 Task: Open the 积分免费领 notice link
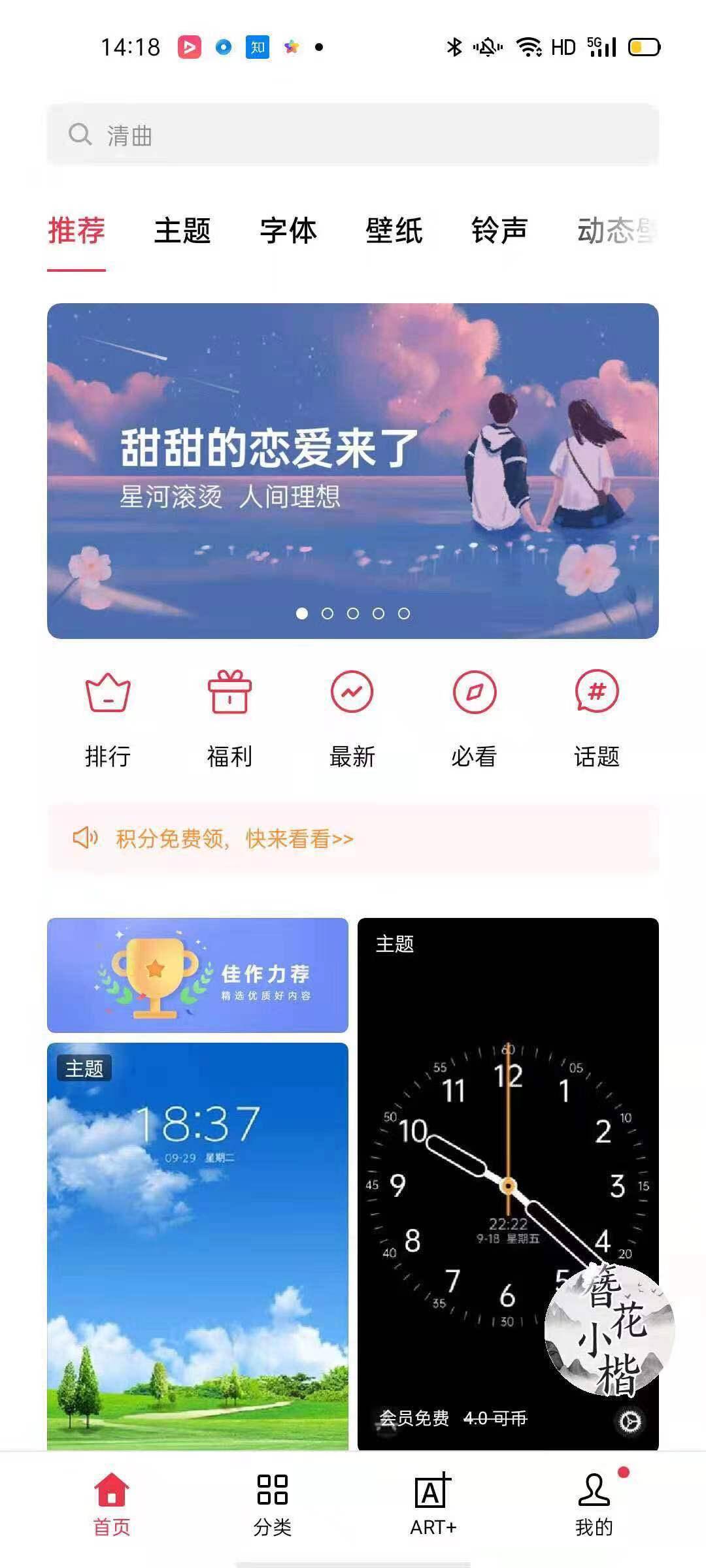tap(234, 838)
